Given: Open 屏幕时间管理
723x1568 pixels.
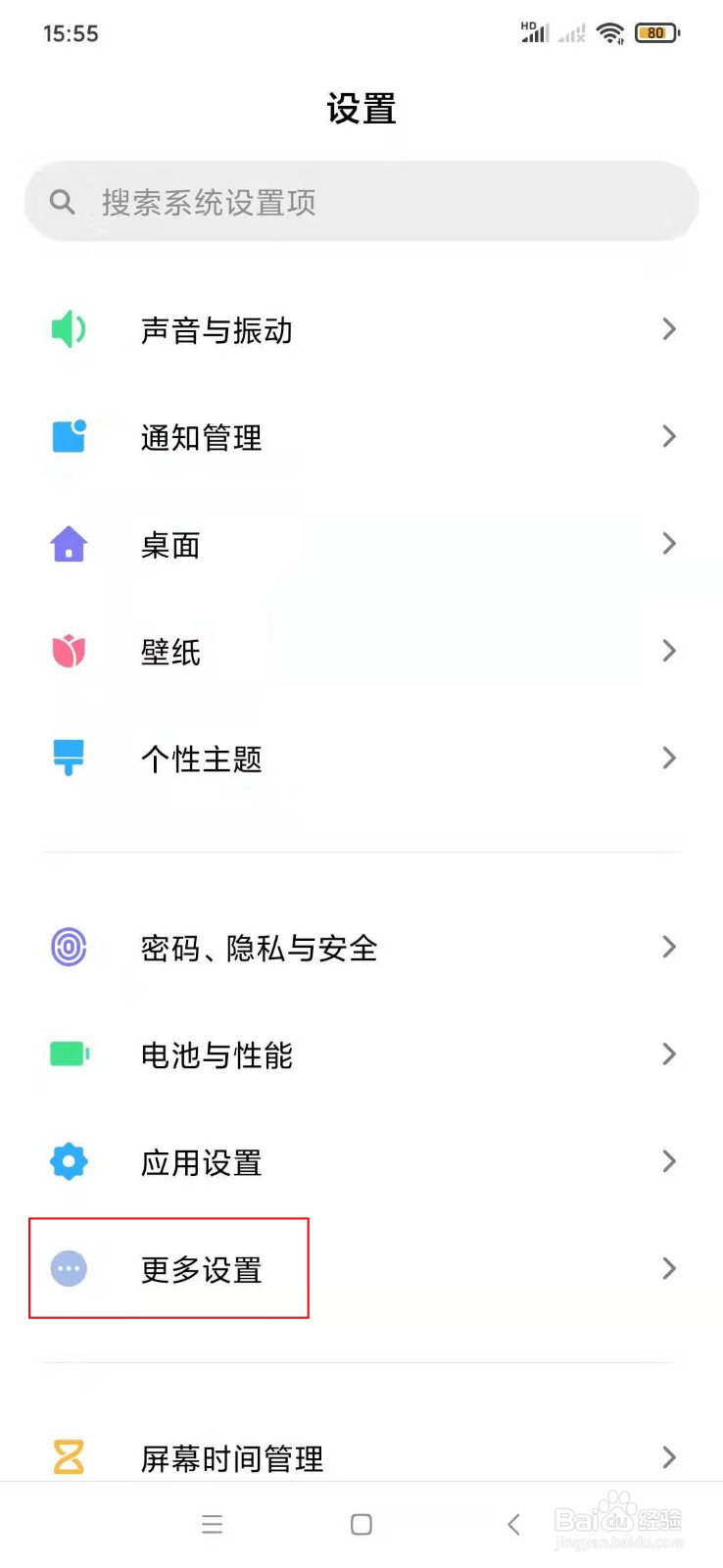Looking at the screenshot, I should [x=361, y=1458].
